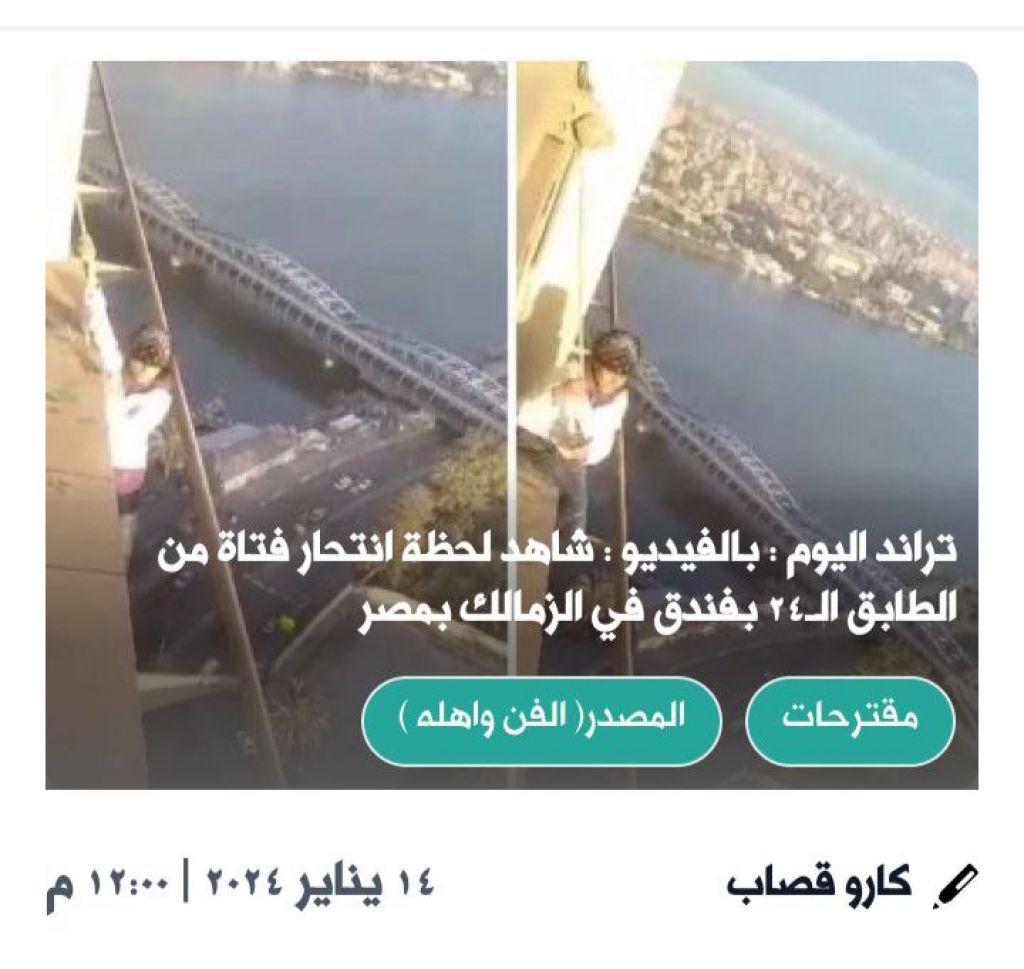Open the المصدر (الفن واهله) source chip
The image size is (1024, 969).
[x=541, y=720]
